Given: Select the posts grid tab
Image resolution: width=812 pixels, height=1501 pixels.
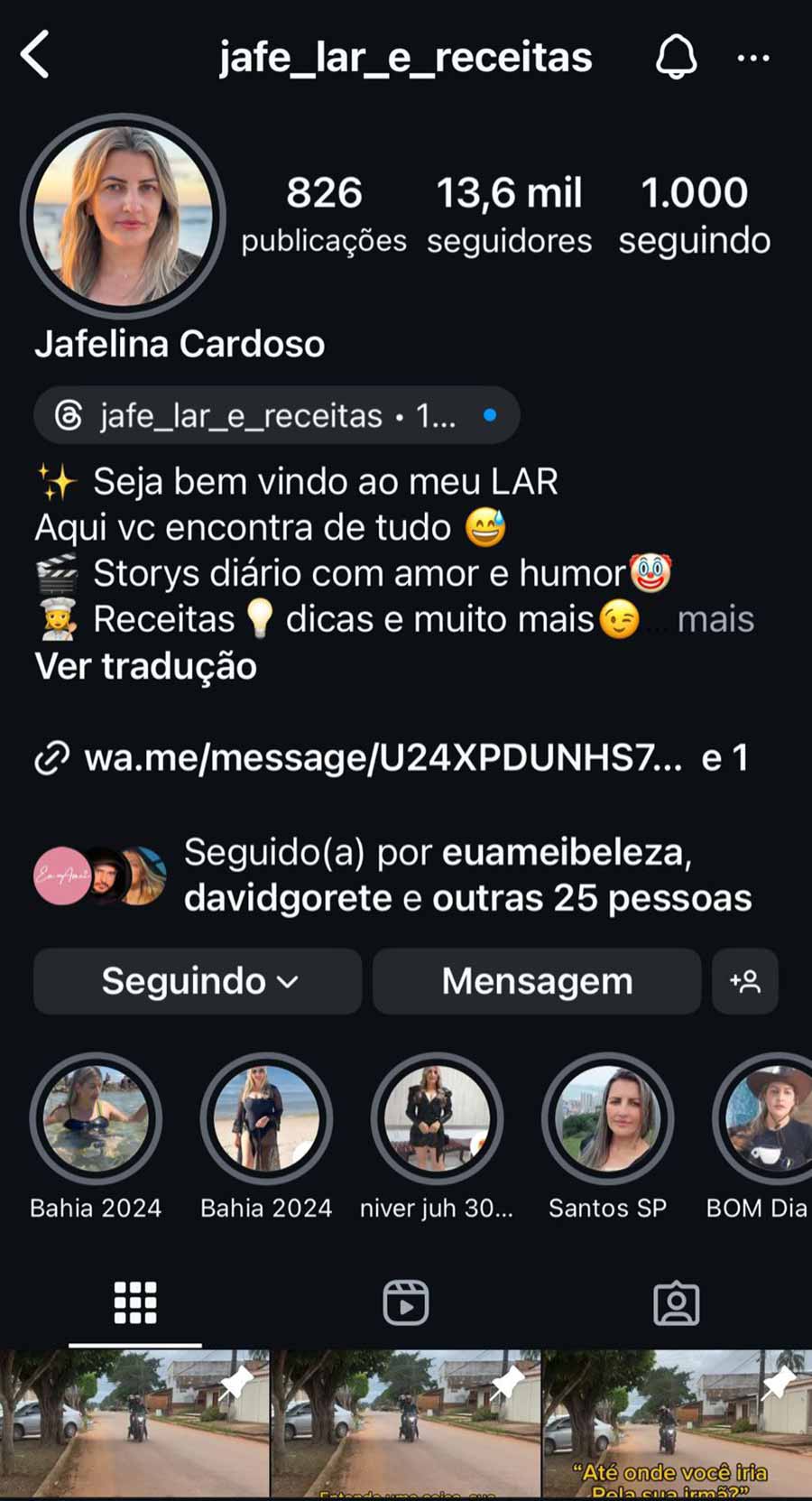Looking at the screenshot, I should coord(134,1301).
